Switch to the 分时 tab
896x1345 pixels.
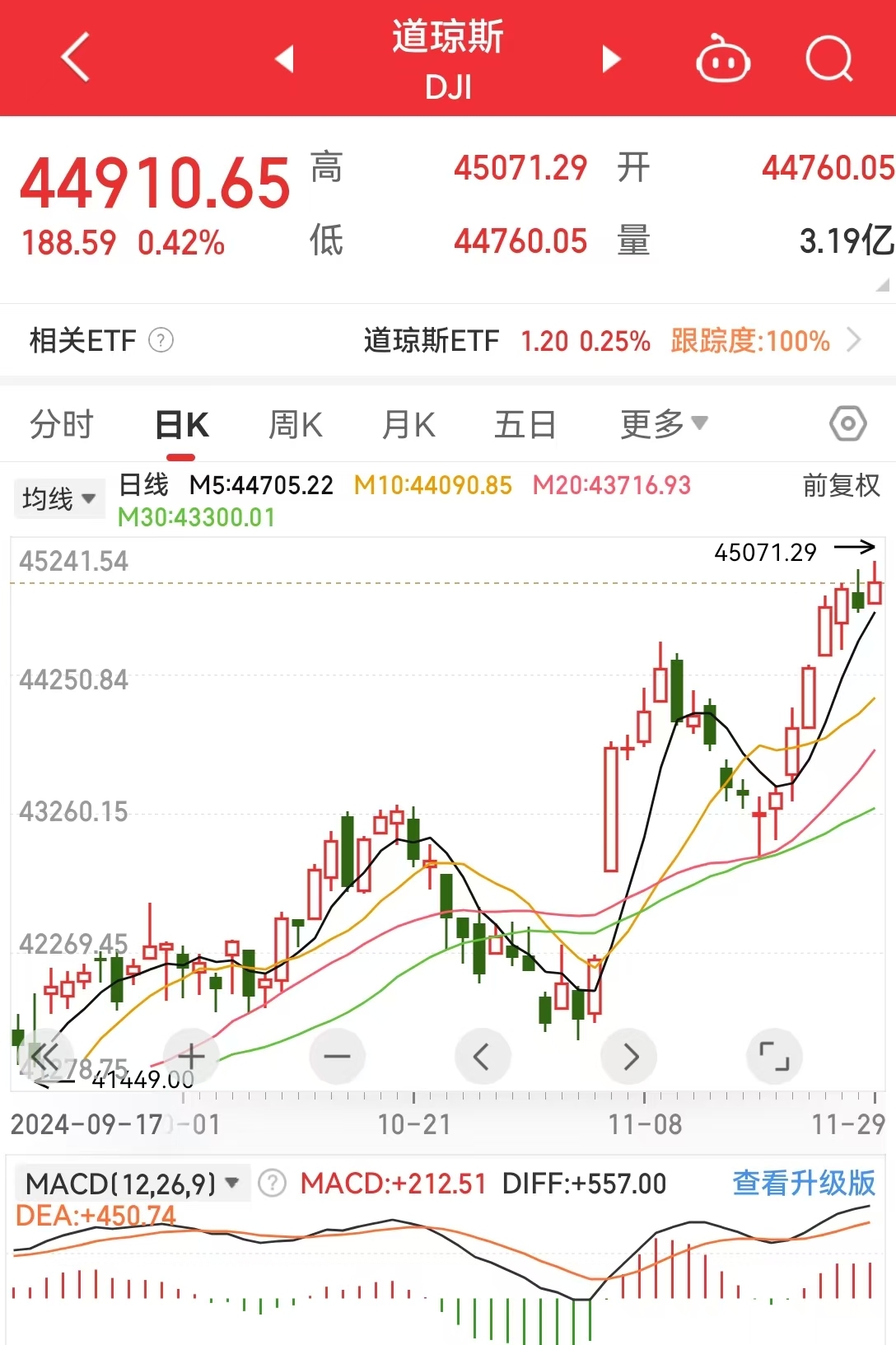(60, 423)
